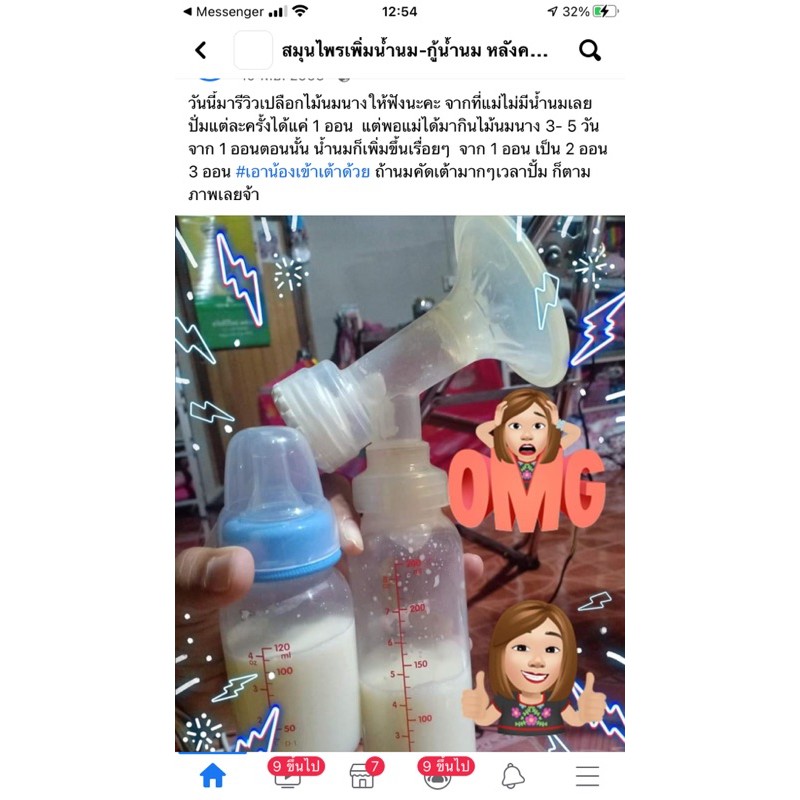The height and width of the screenshot is (800, 800).
Task: Open the group's avatar in header
Action: (253, 50)
